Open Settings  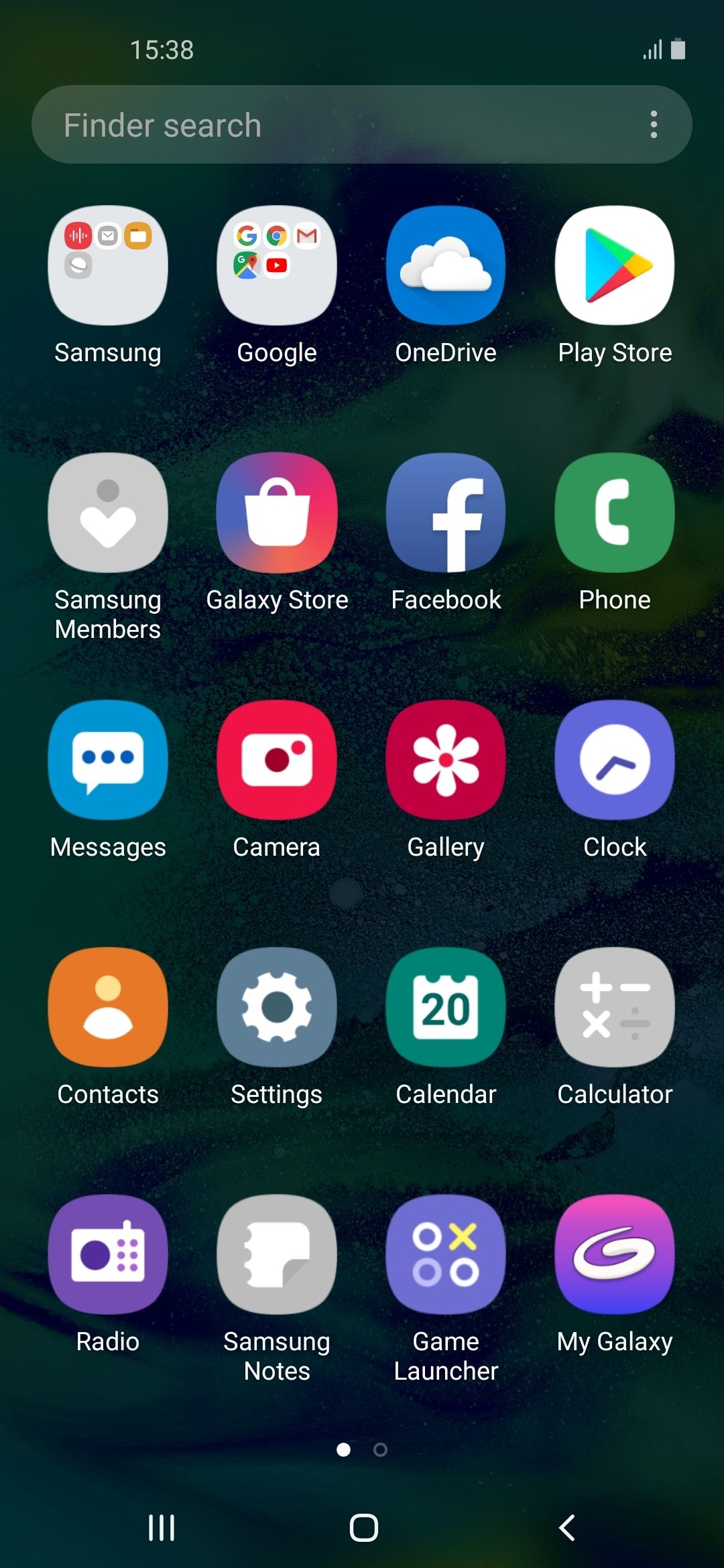point(277,1008)
